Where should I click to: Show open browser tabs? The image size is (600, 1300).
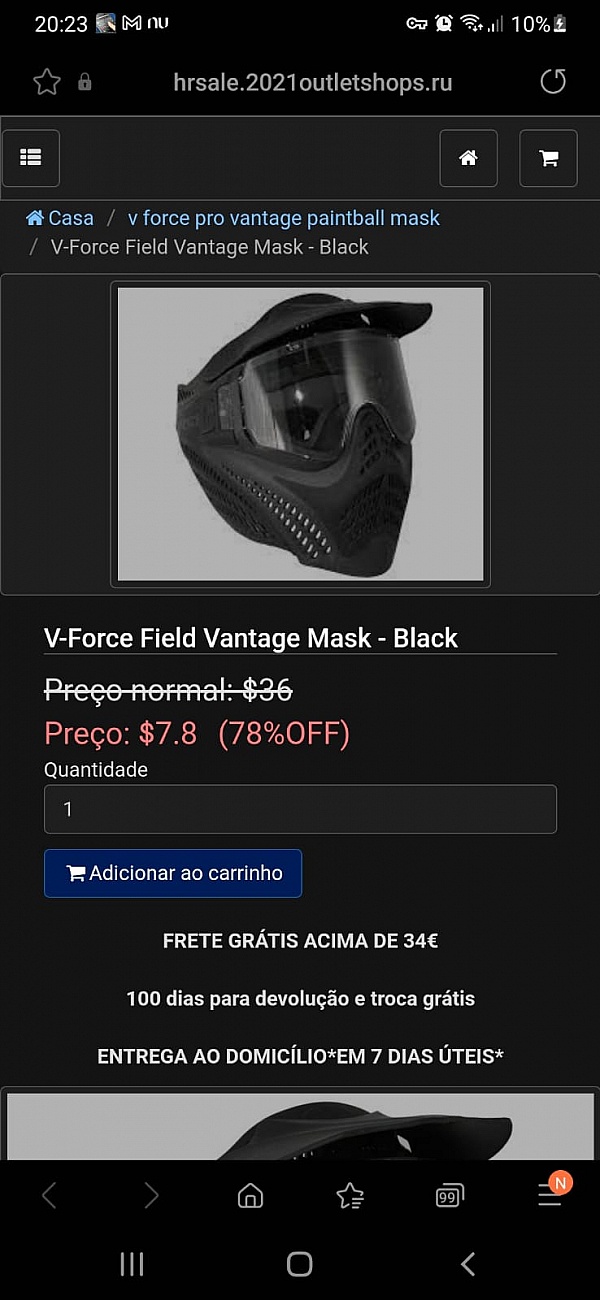click(450, 1195)
